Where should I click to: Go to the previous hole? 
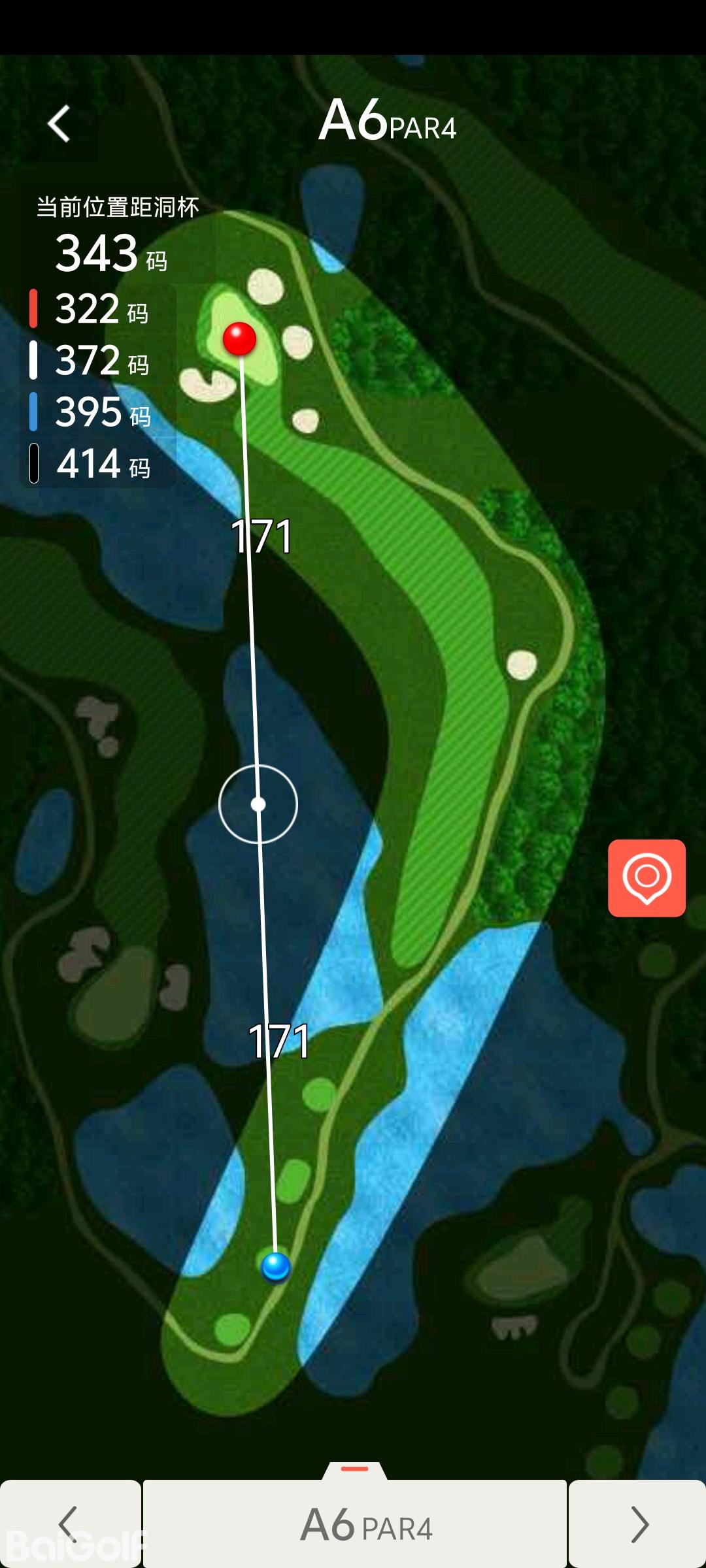pos(69,1524)
